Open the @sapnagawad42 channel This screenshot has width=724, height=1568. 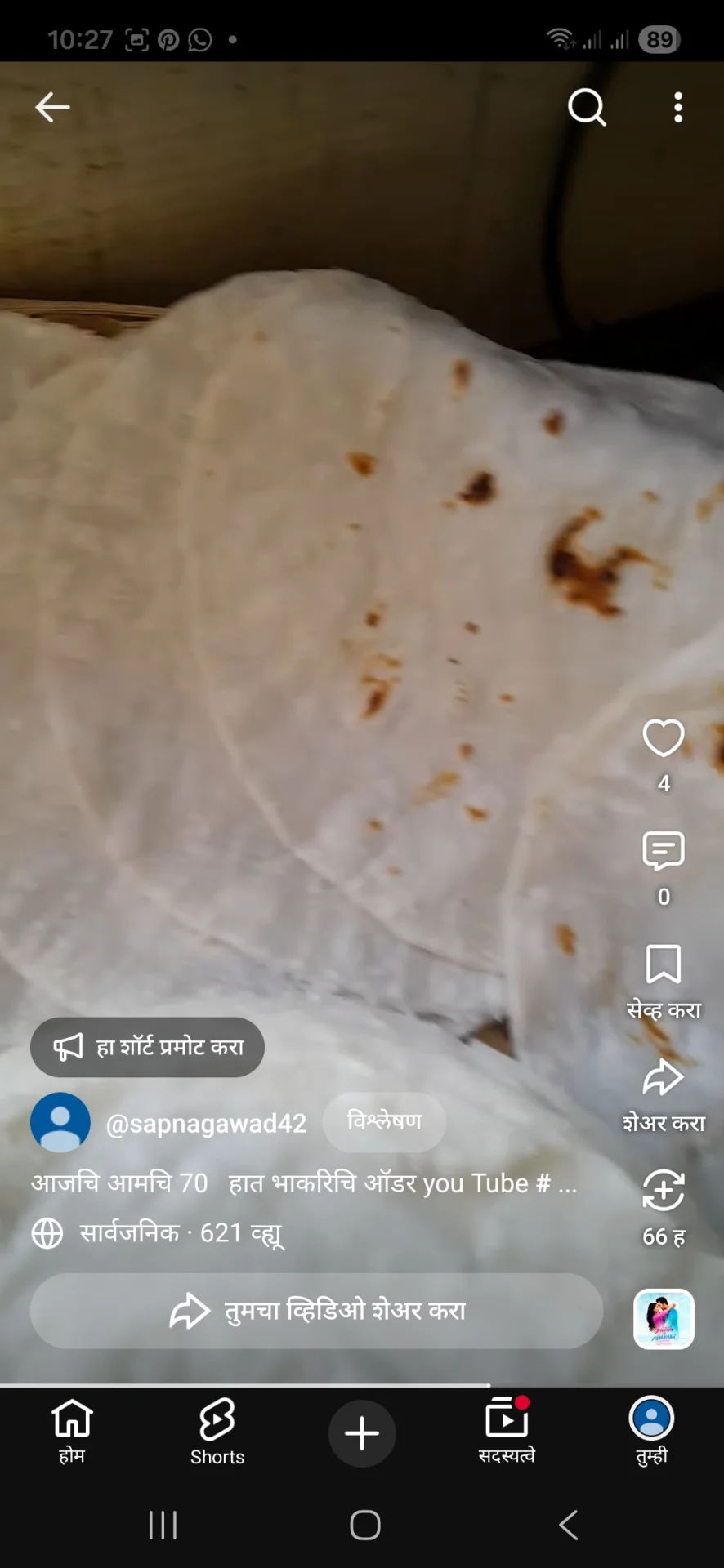click(x=206, y=1124)
